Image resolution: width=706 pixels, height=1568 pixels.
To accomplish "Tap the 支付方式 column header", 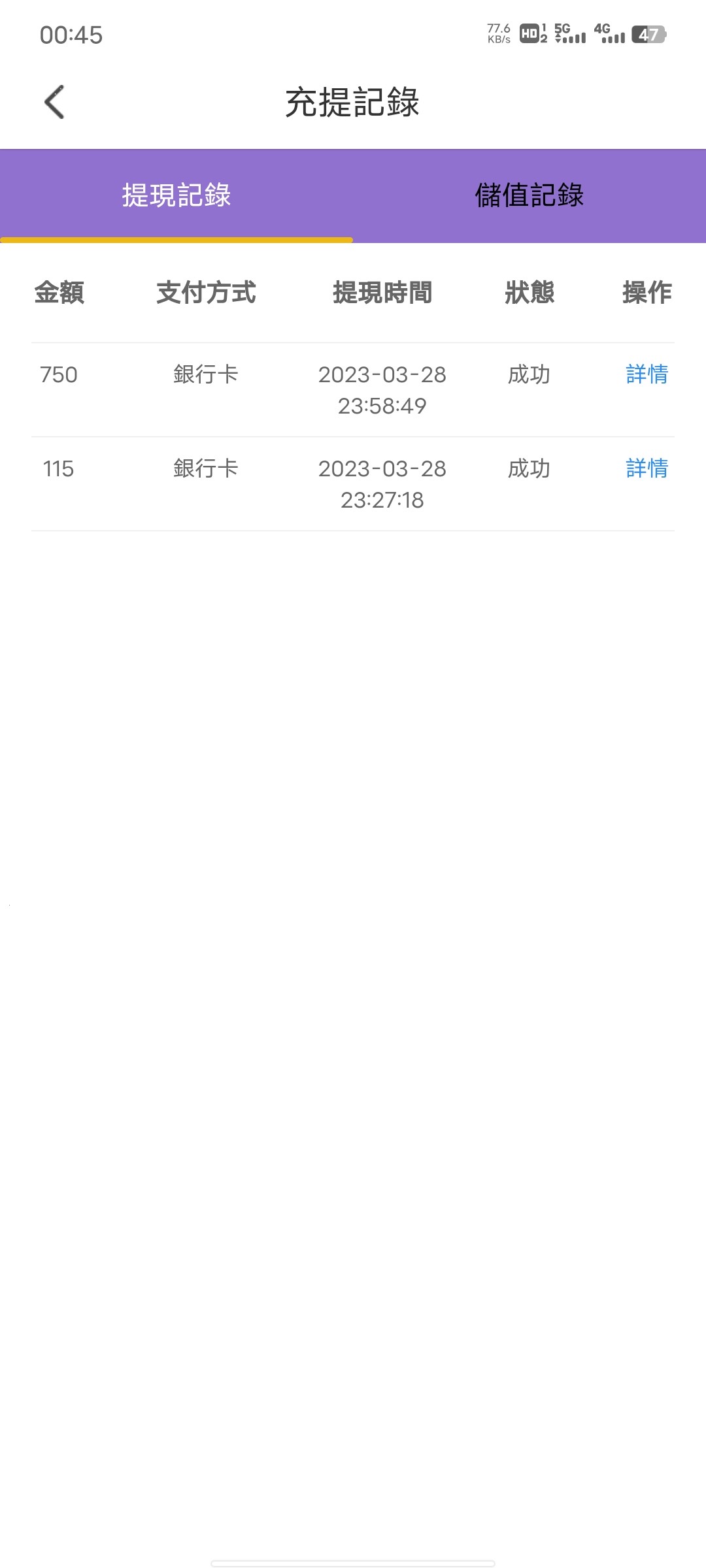I will pyautogui.click(x=205, y=293).
